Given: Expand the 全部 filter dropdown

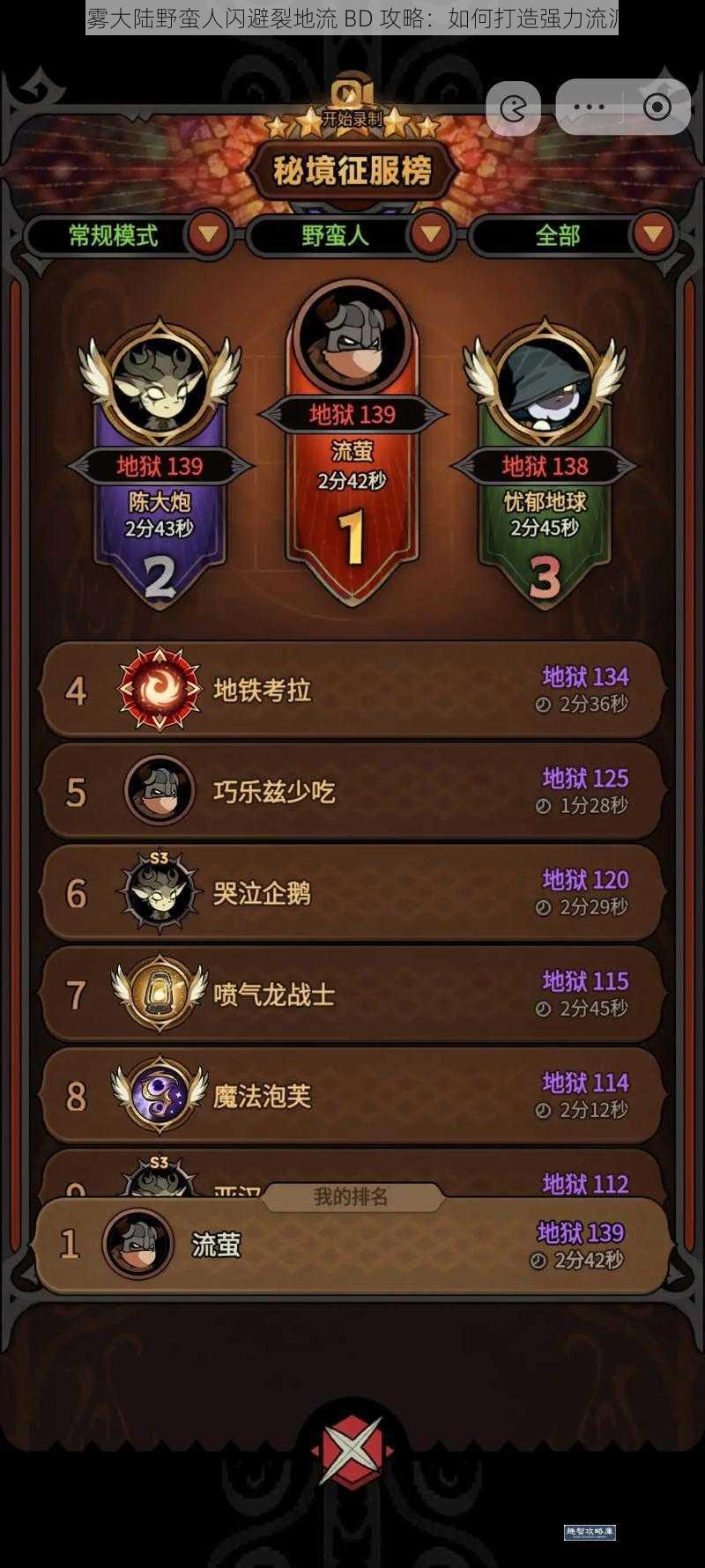Looking at the screenshot, I should [653, 235].
